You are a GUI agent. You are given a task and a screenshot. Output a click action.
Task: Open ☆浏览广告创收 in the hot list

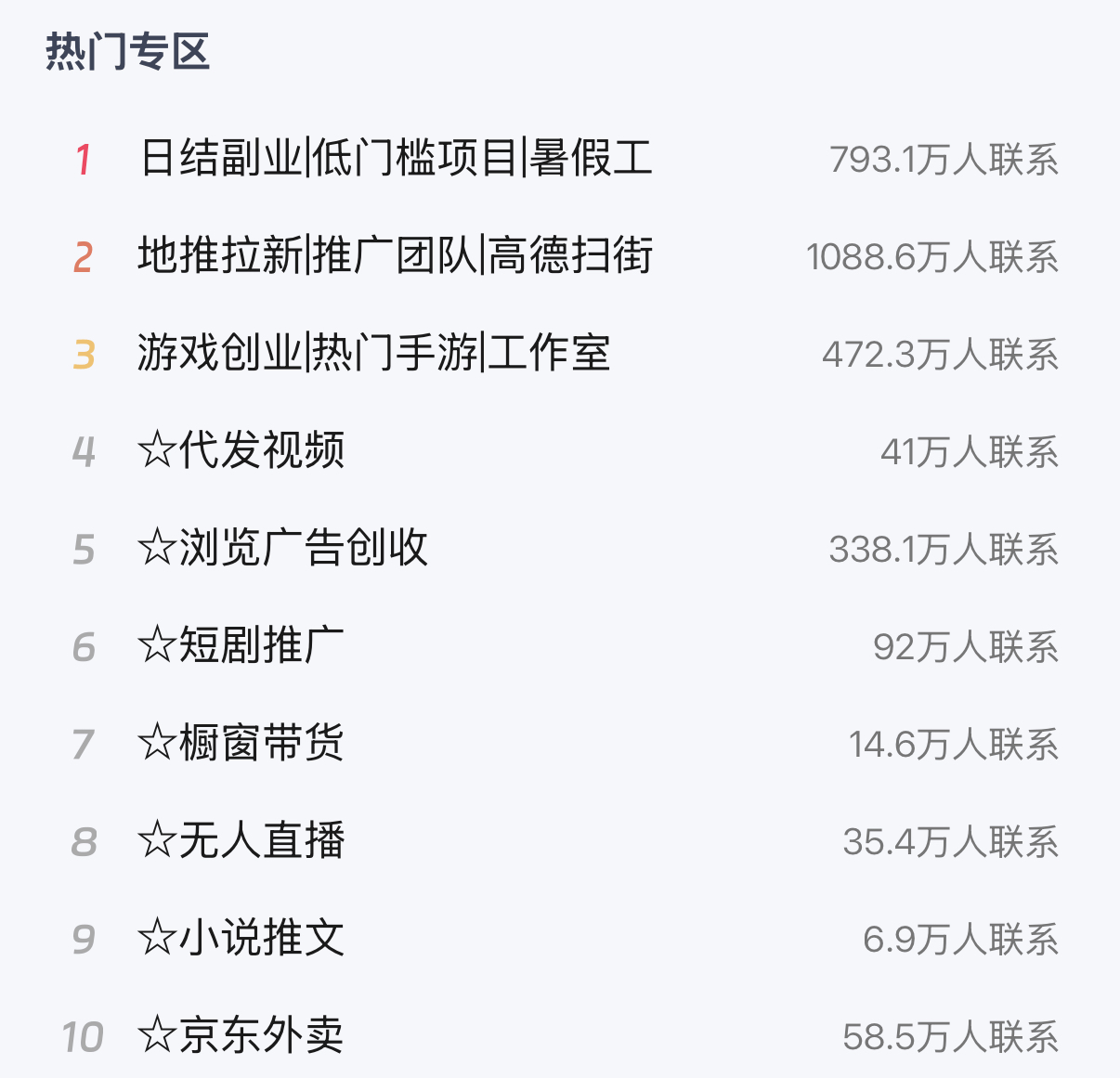(282, 549)
